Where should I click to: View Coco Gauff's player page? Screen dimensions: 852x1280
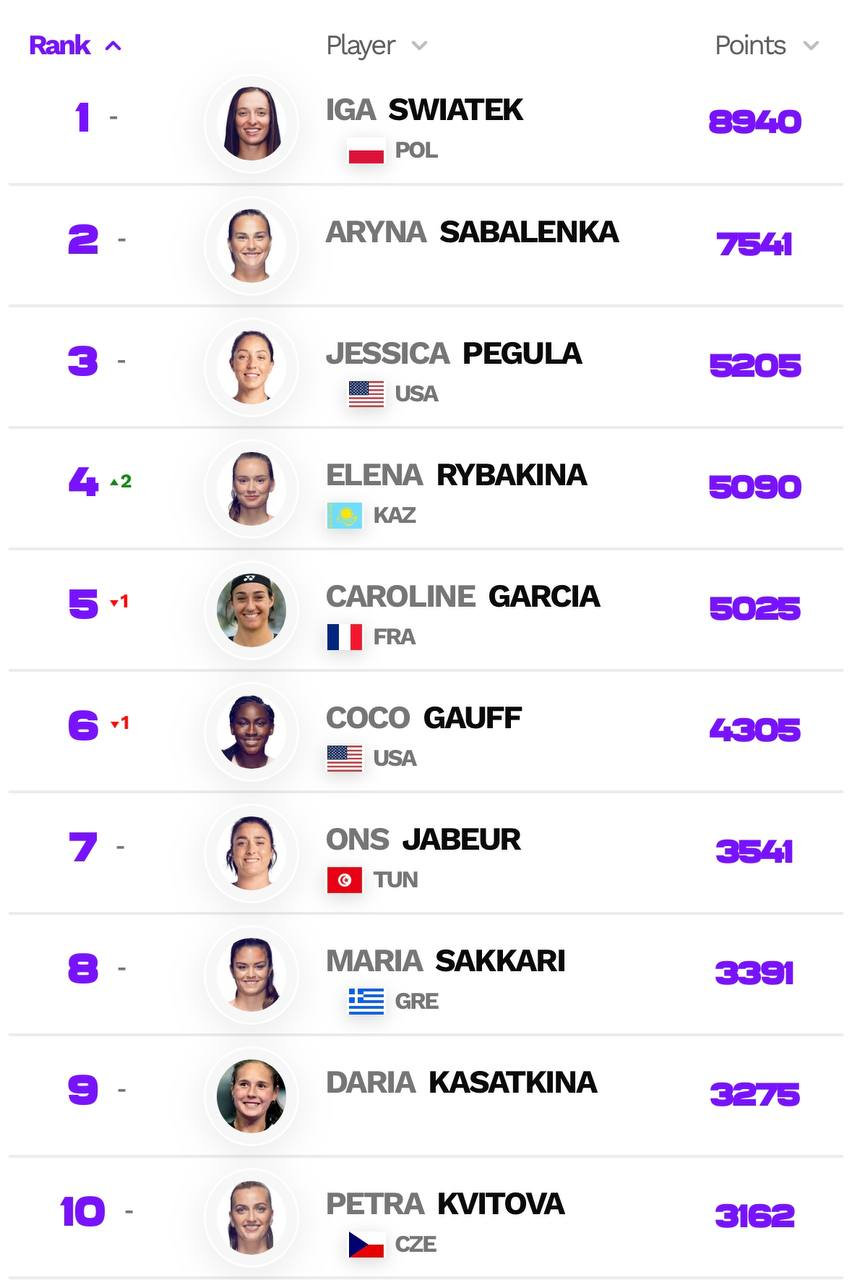point(423,718)
